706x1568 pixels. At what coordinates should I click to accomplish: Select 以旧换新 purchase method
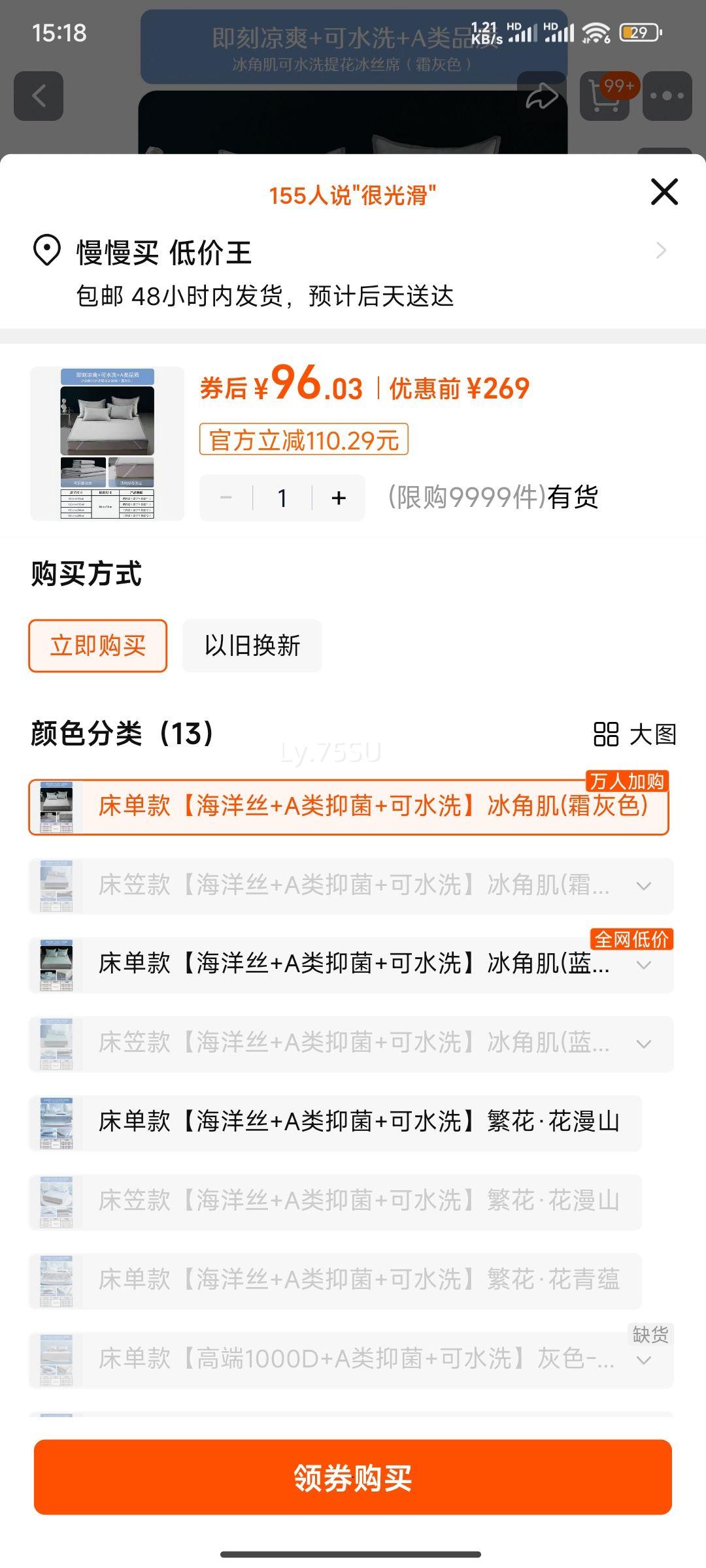pos(252,645)
